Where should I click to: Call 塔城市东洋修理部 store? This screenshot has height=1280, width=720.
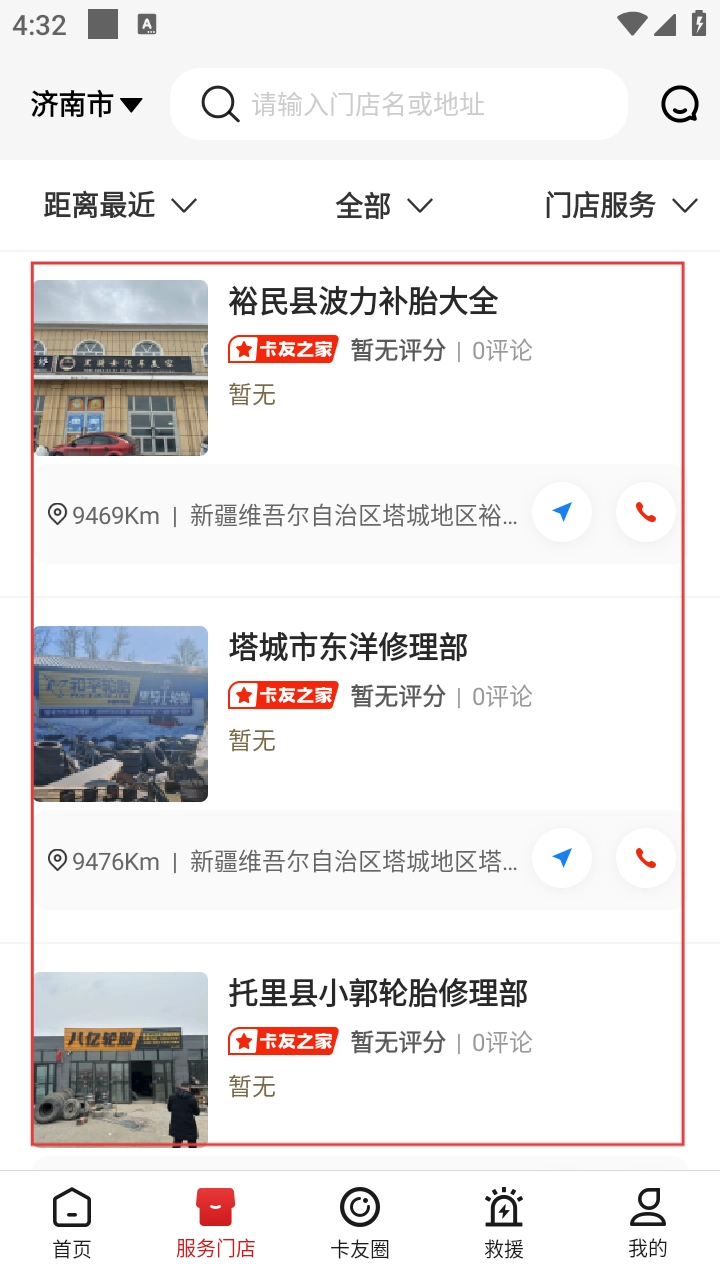point(646,859)
